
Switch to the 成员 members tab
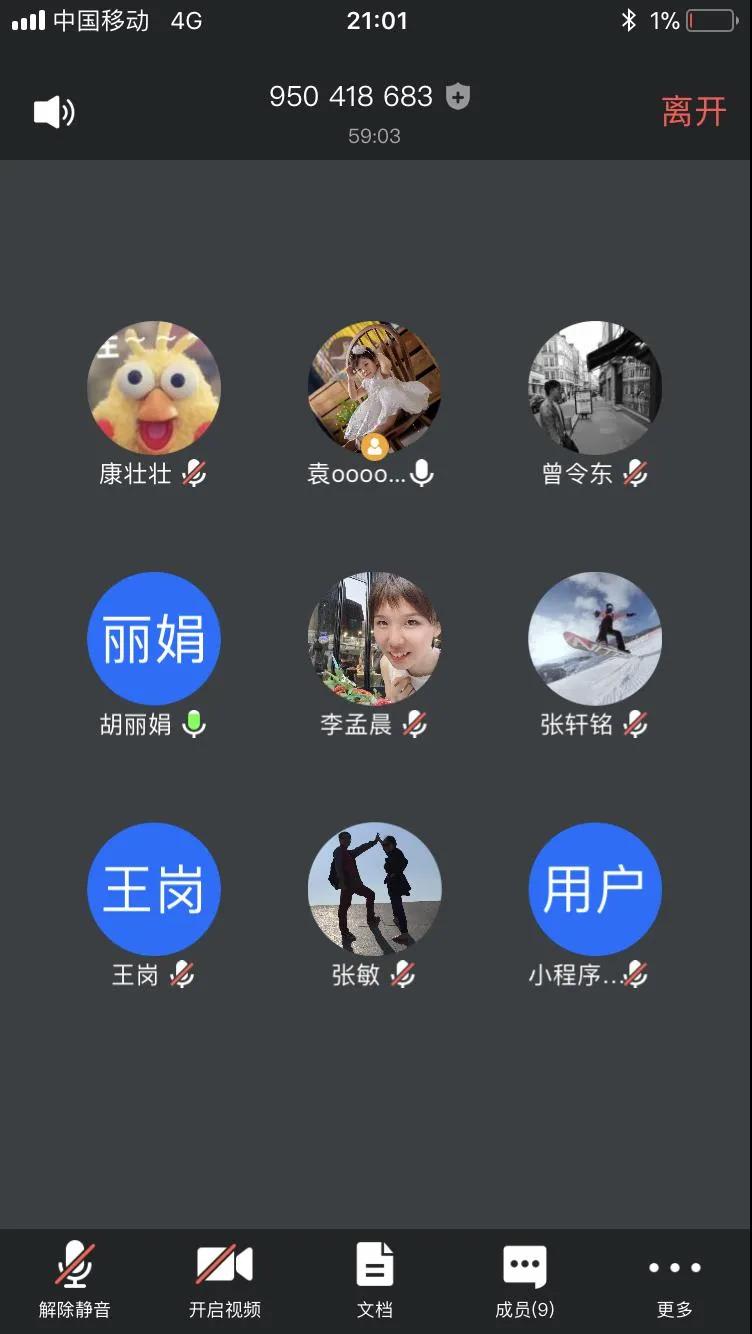pyautogui.click(x=524, y=1278)
